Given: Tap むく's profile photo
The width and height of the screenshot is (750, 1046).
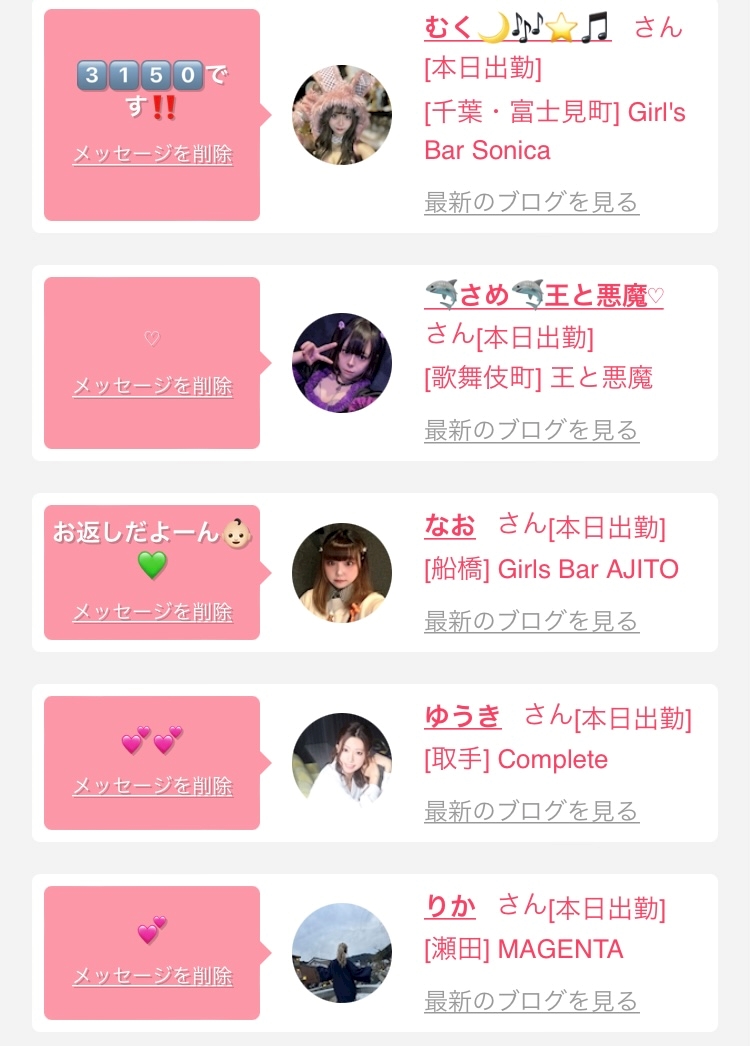Looking at the screenshot, I should 342,115.
